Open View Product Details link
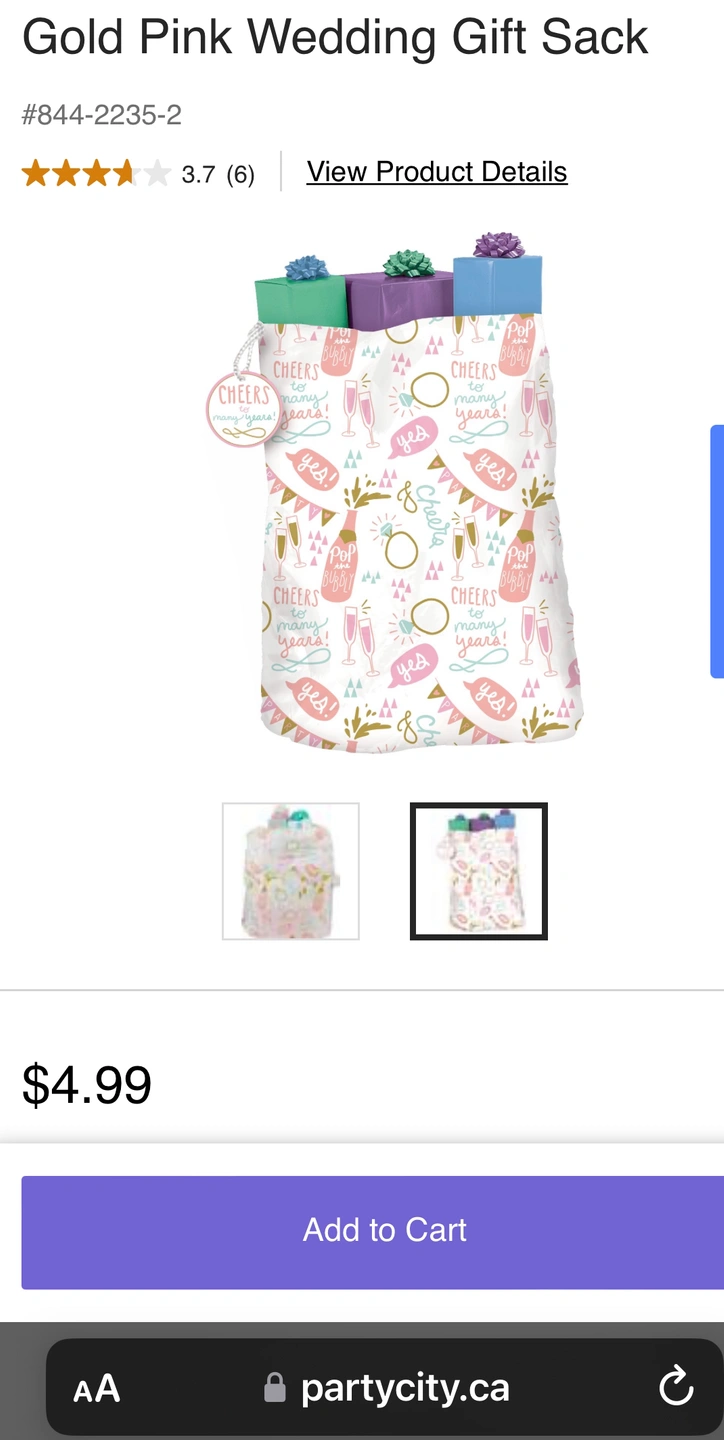 tap(437, 172)
